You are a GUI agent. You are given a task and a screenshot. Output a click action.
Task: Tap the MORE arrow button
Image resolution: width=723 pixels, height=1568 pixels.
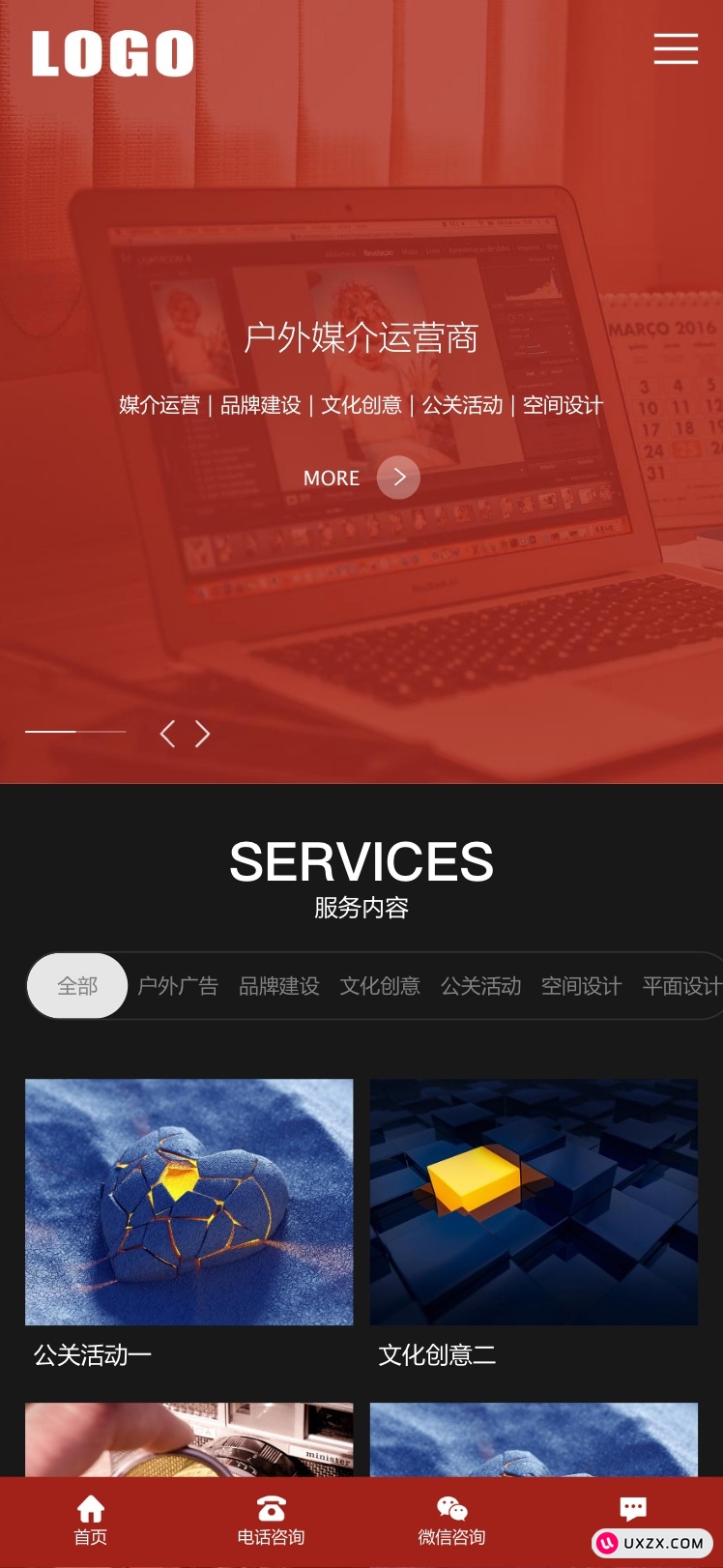click(398, 478)
